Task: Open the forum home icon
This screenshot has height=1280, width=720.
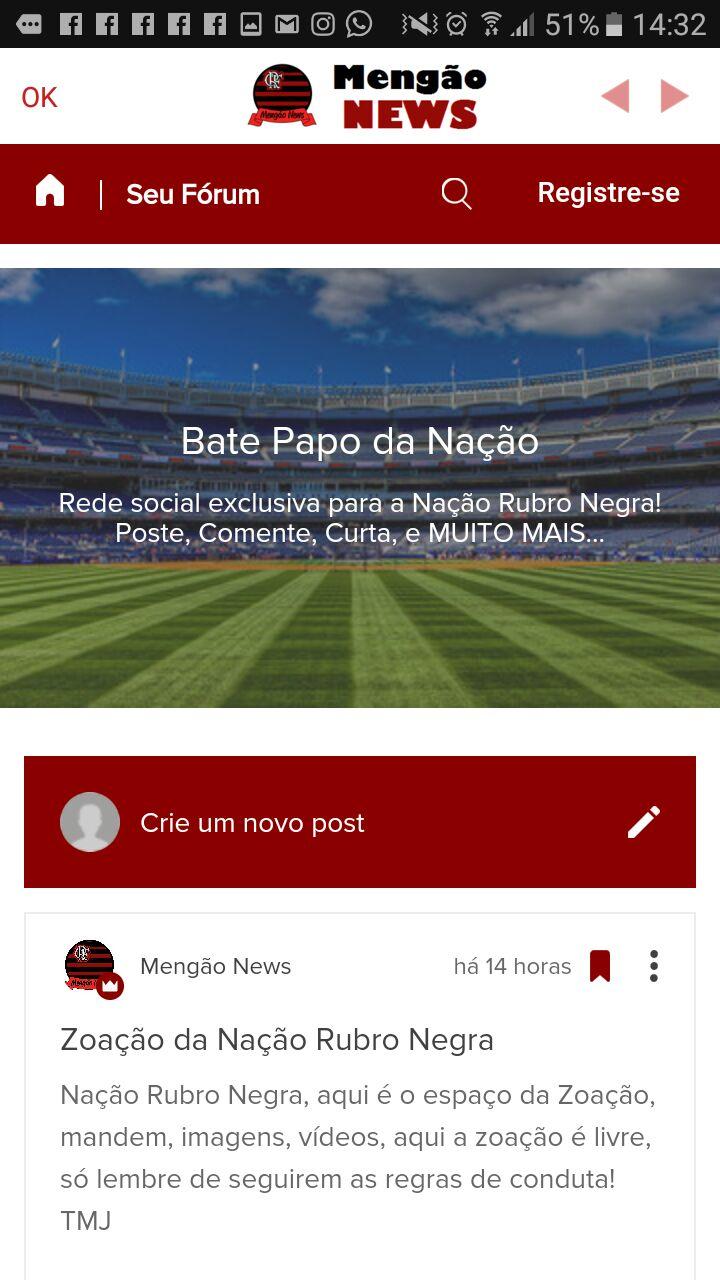Action: click(x=50, y=192)
